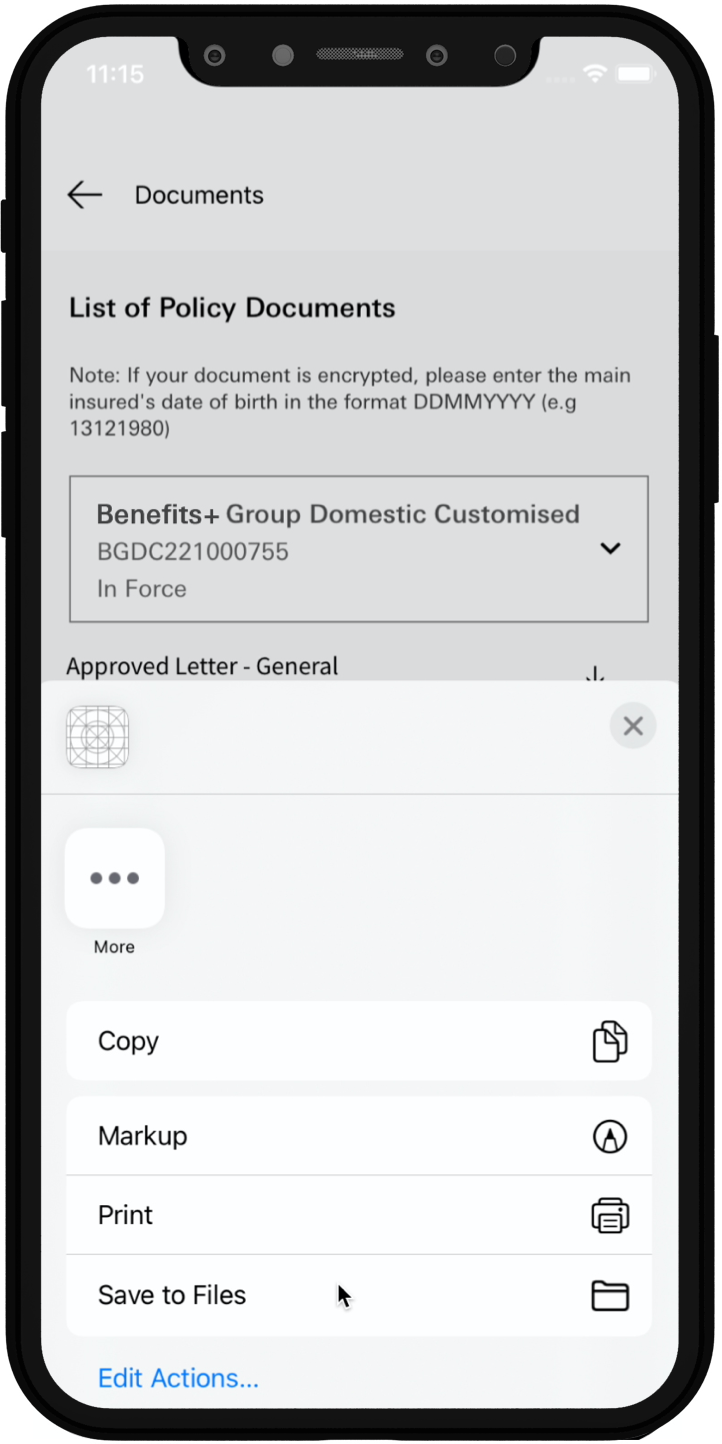Close the share sheet
The width and height of the screenshot is (722, 1444).
pyautogui.click(x=632, y=726)
